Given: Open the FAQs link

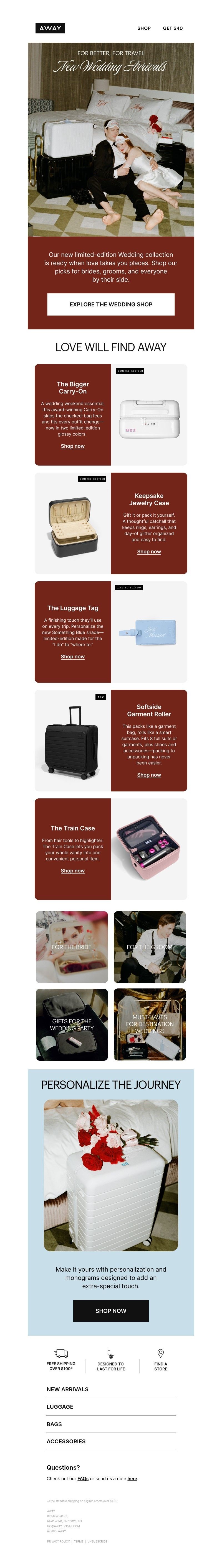Looking at the screenshot, I should click(83, 1479).
